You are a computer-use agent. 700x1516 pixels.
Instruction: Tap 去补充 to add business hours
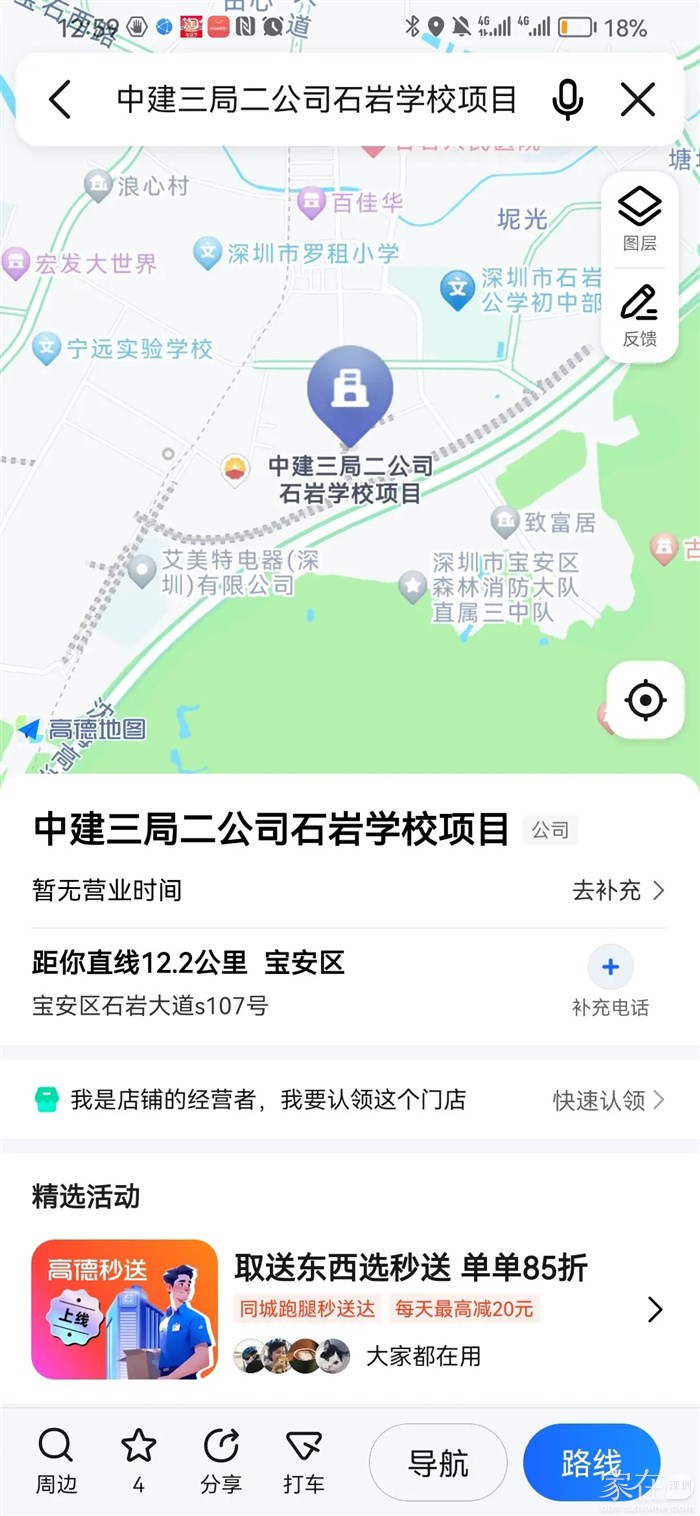click(x=618, y=890)
